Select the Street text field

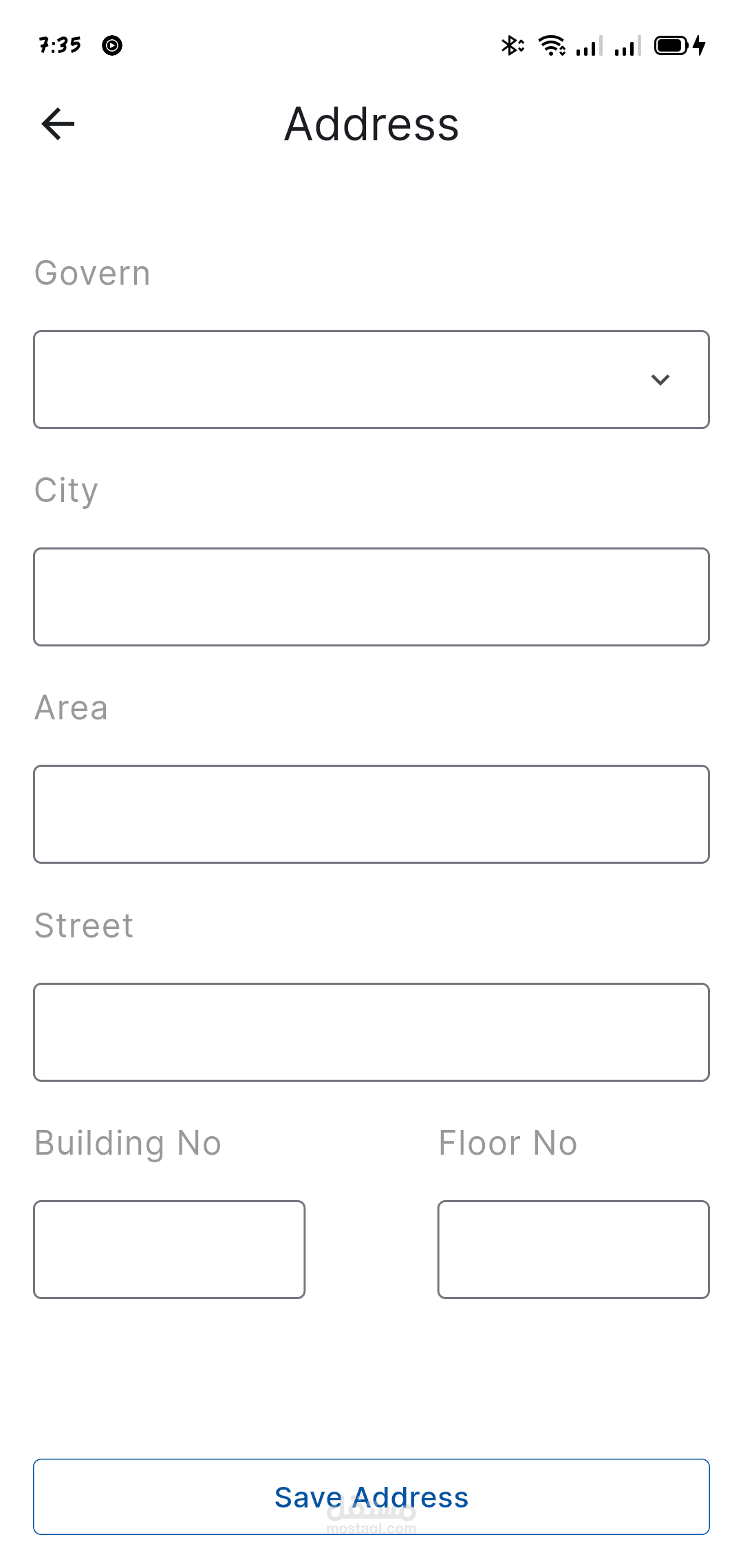(x=371, y=1032)
